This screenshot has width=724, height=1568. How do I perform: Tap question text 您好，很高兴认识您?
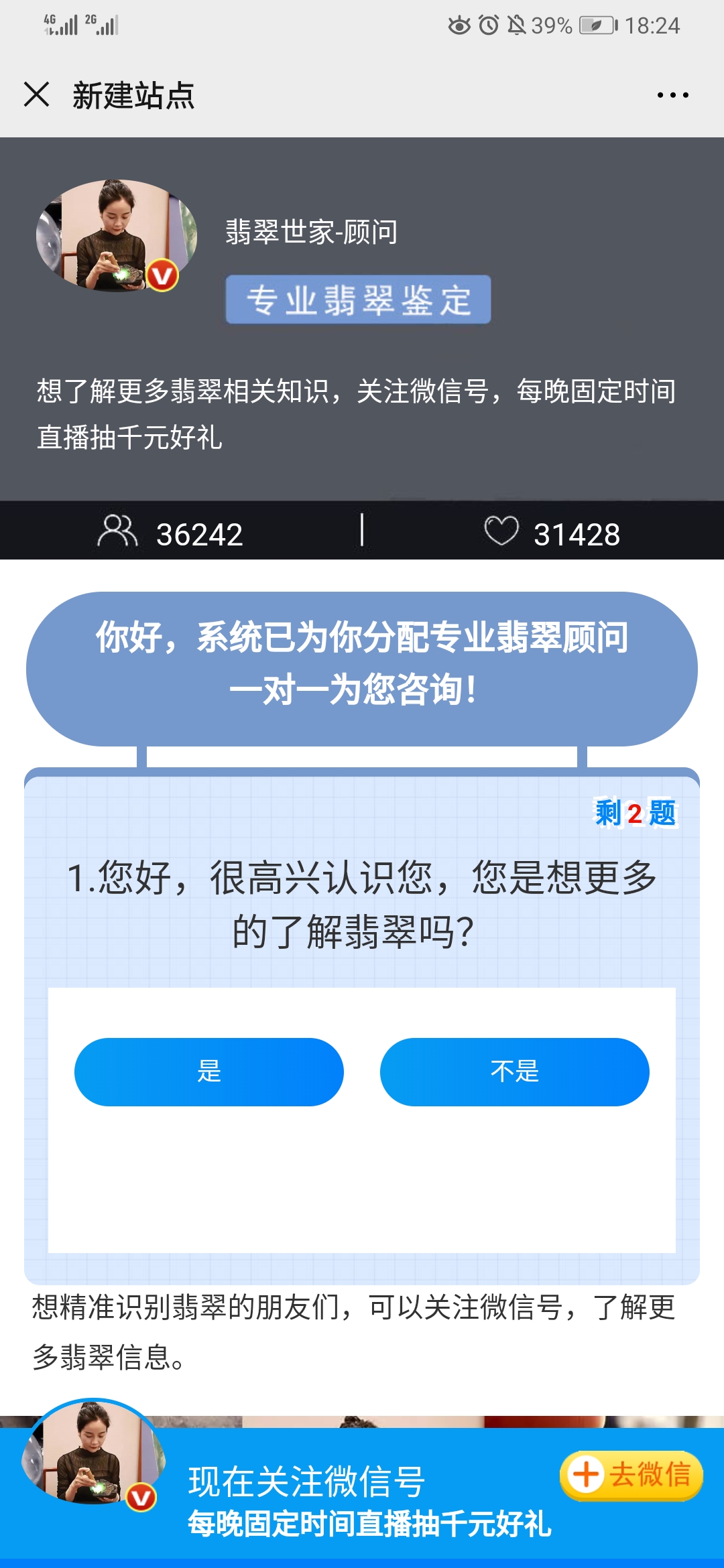tap(362, 901)
